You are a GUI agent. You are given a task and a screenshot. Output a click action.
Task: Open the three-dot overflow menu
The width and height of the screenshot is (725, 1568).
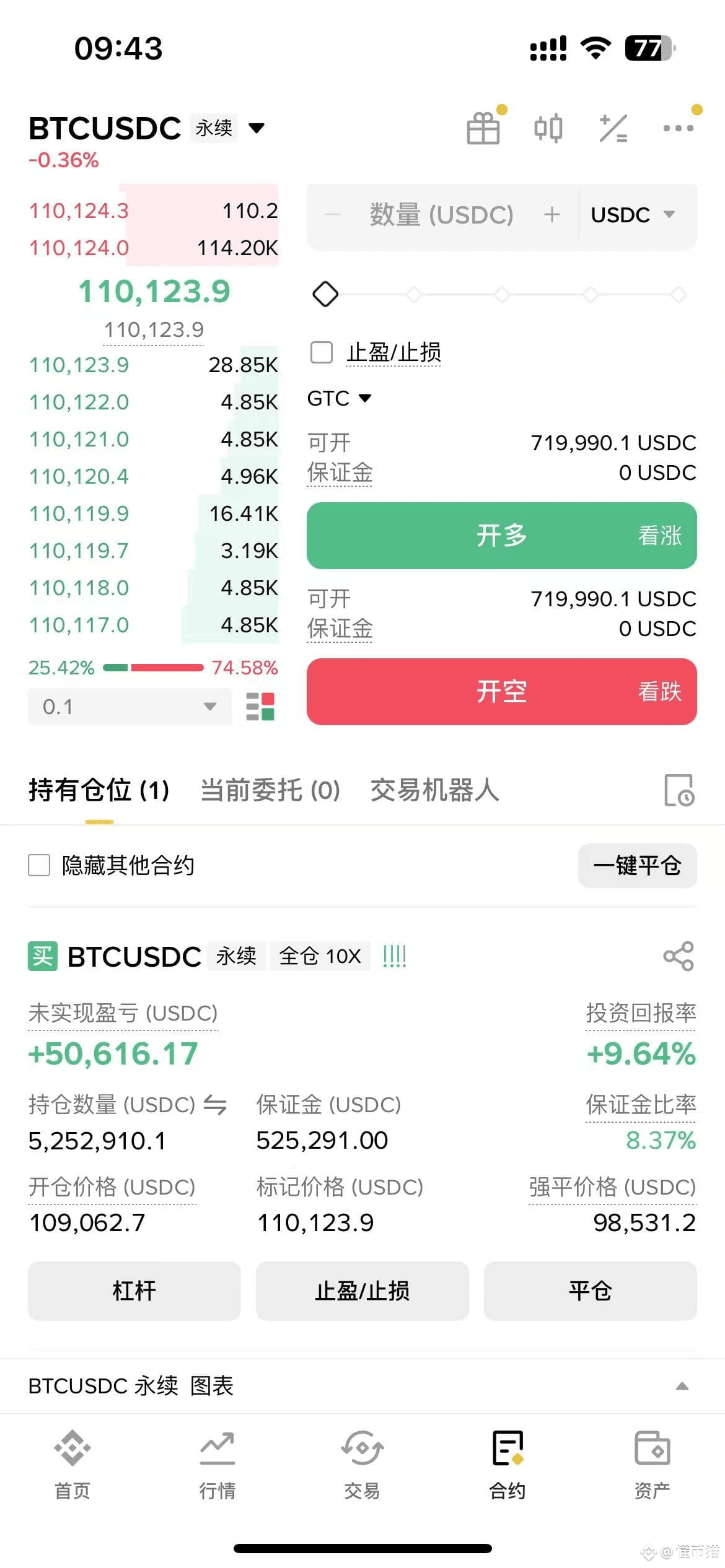[678, 128]
